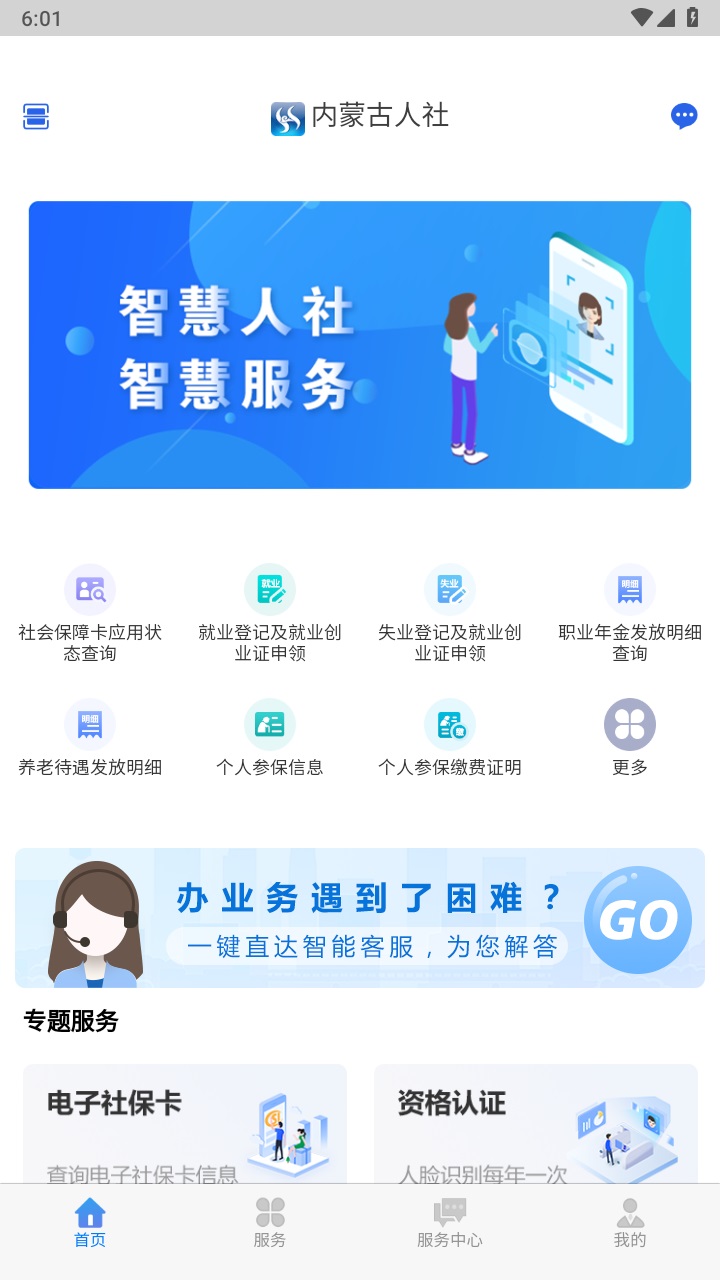Screen dimensions: 720x1280
Task: Switch to the 首页 tab
Action: coord(90,1224)
